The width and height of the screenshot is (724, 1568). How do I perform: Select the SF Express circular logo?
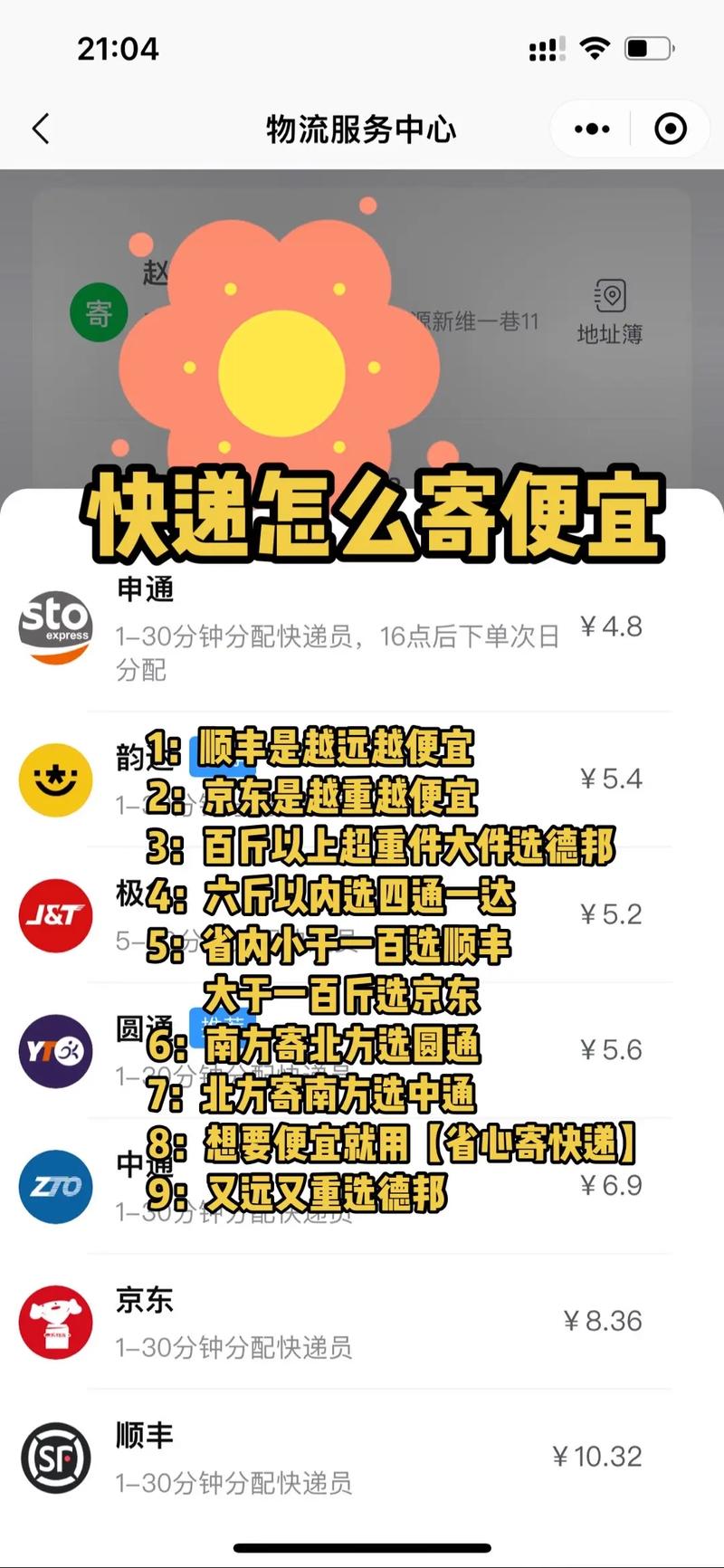coord(54,1455)
